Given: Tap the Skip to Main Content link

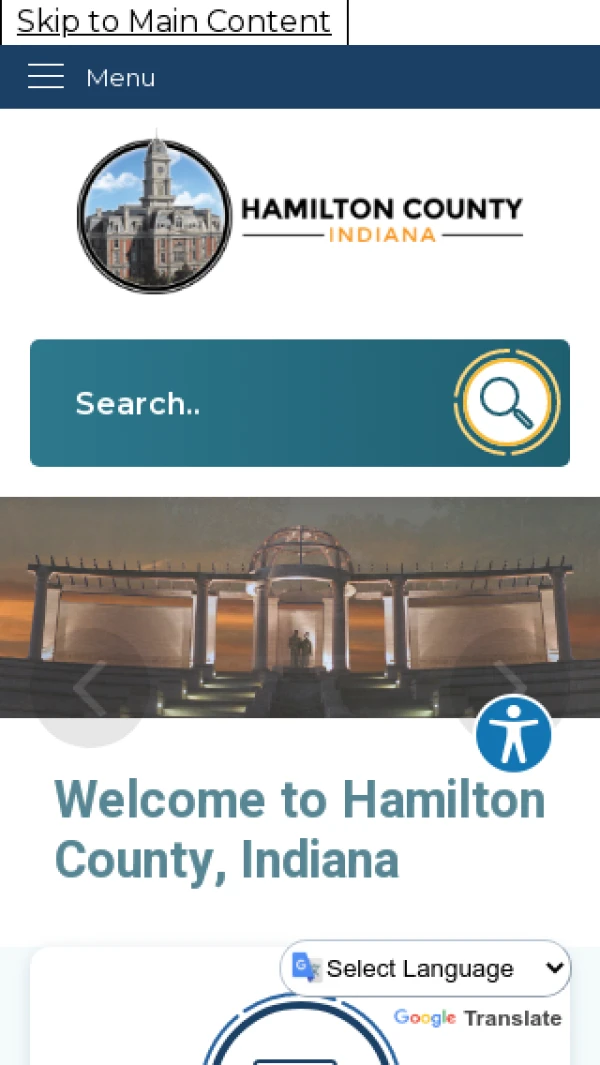Looking at the screenshot, I should point(174,21).
